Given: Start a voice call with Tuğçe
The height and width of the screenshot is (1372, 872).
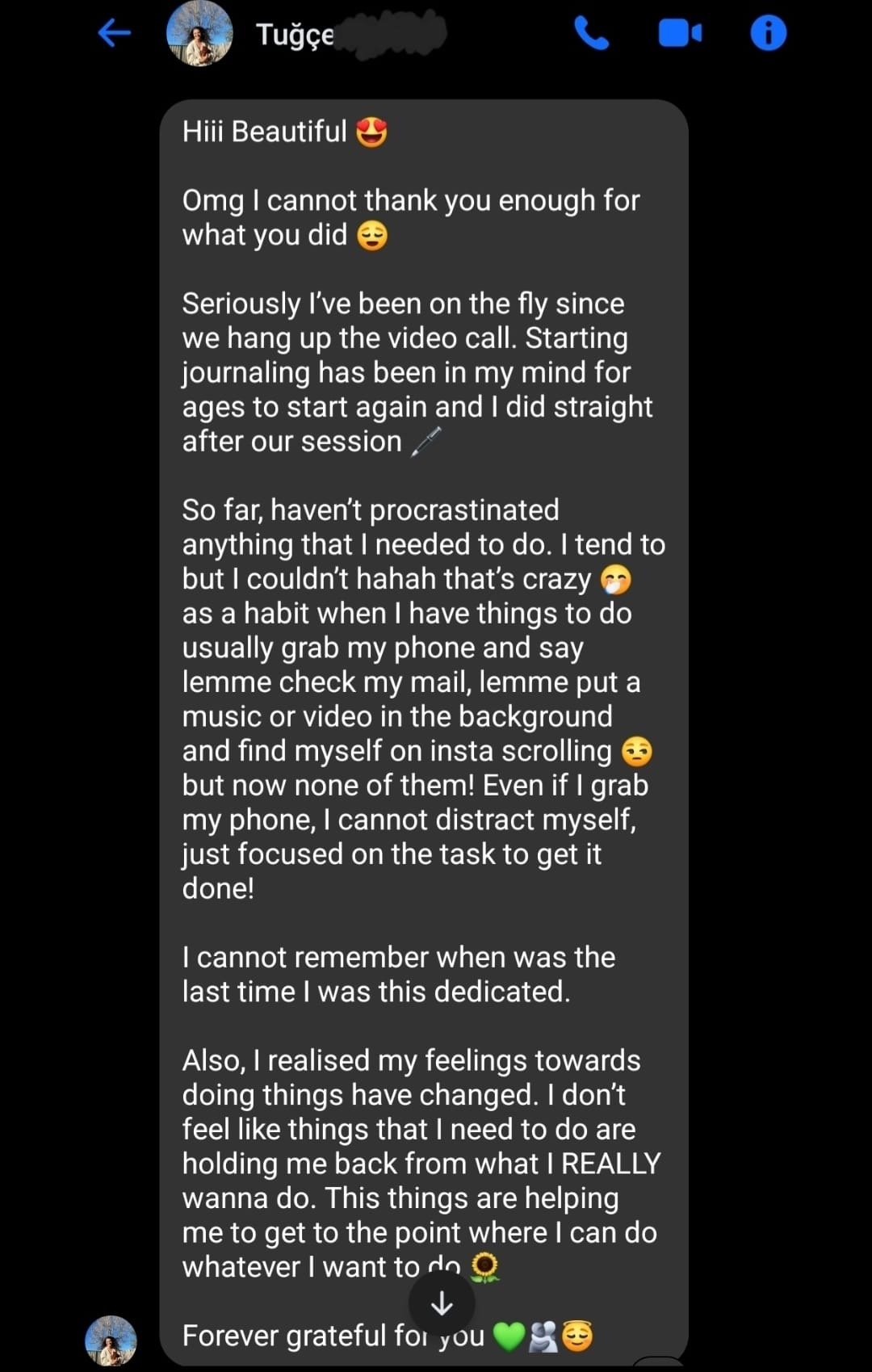Looking at the screenshot, I should click(x=592, y=33).
